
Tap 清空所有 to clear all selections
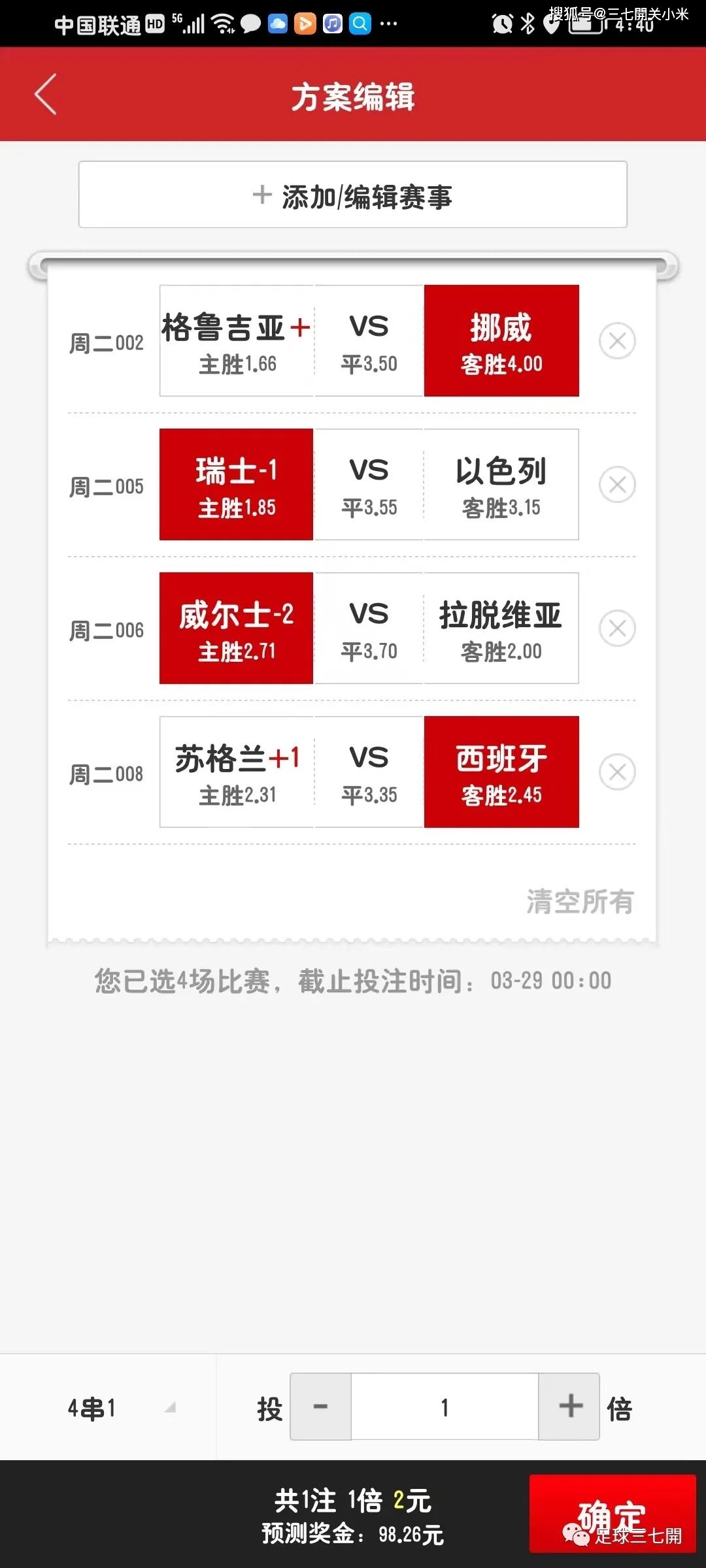pyautogui.click(x=580, y=902)
